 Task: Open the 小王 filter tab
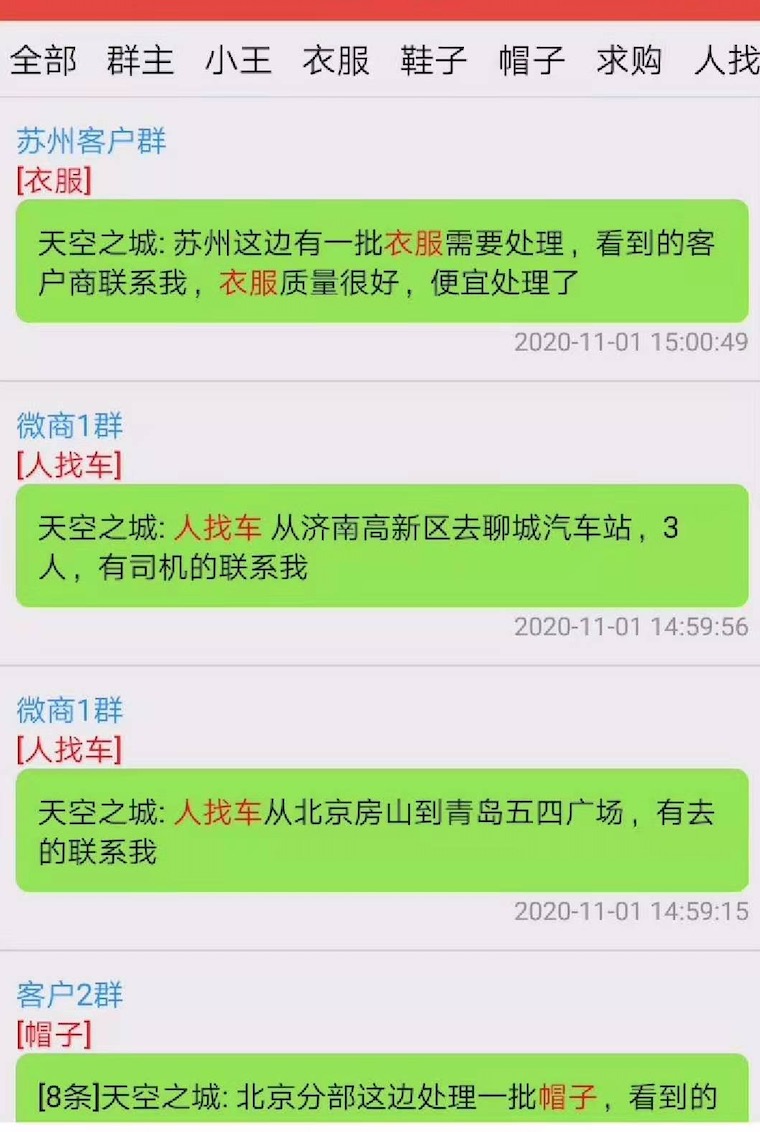(237, 61)
